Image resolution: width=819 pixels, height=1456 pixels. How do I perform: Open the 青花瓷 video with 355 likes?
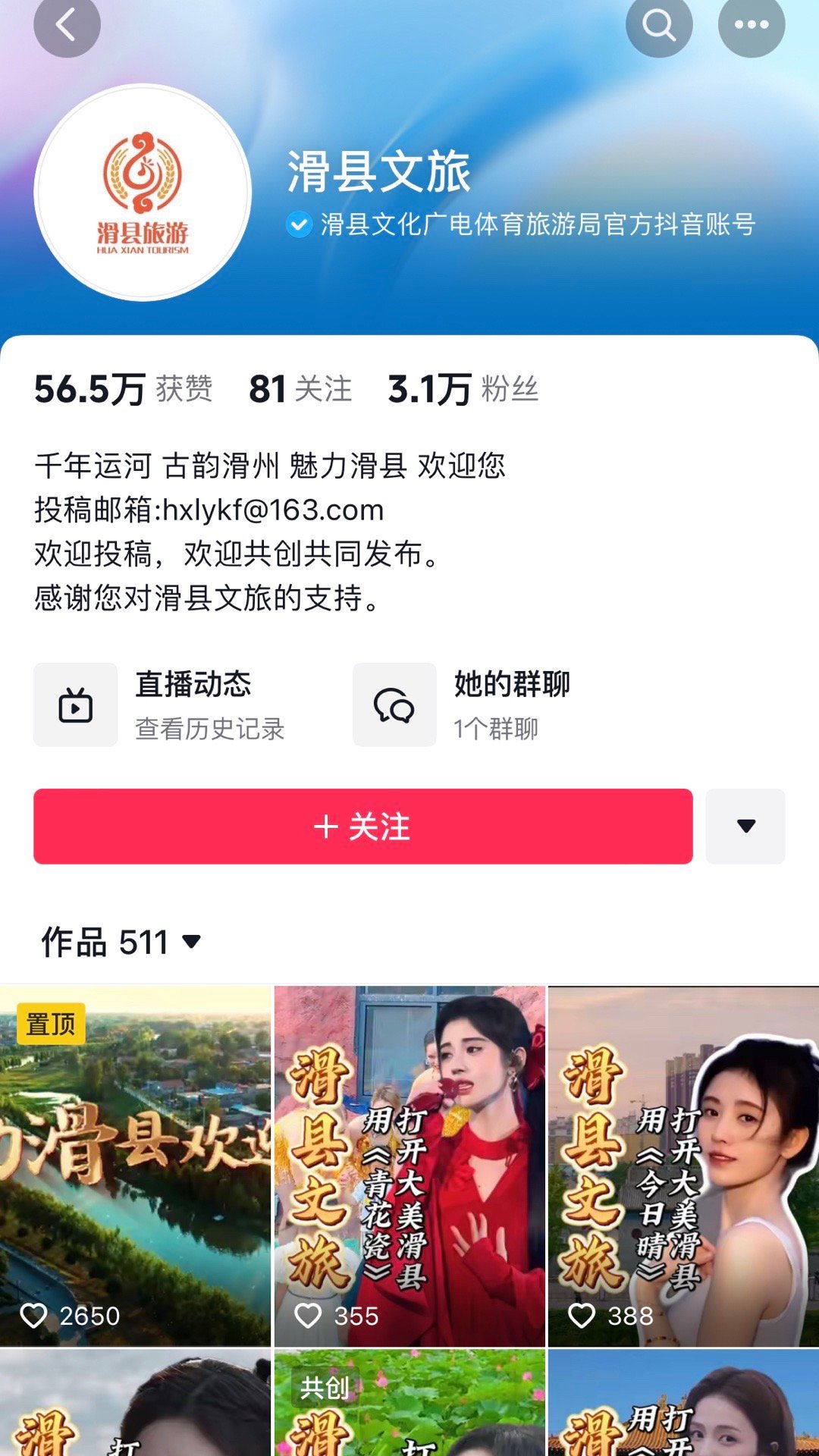[409, 1166]
